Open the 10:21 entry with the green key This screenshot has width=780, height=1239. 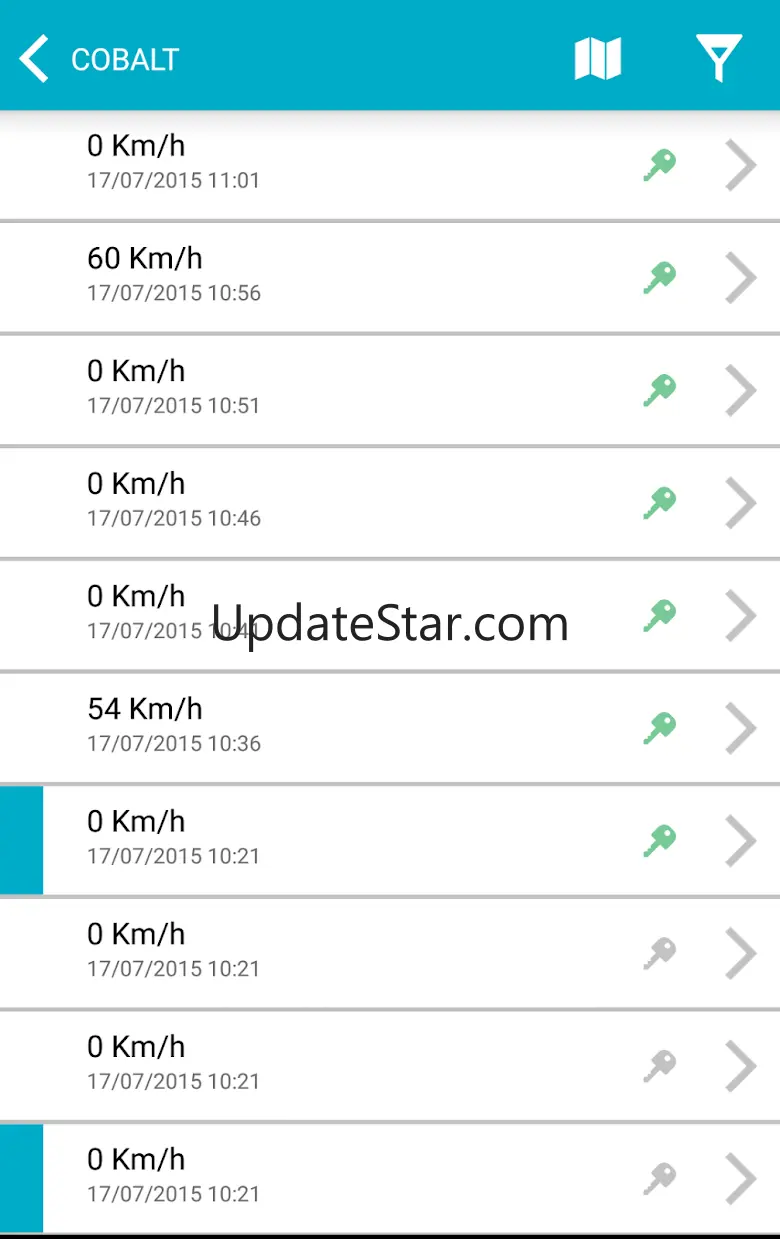390,840
